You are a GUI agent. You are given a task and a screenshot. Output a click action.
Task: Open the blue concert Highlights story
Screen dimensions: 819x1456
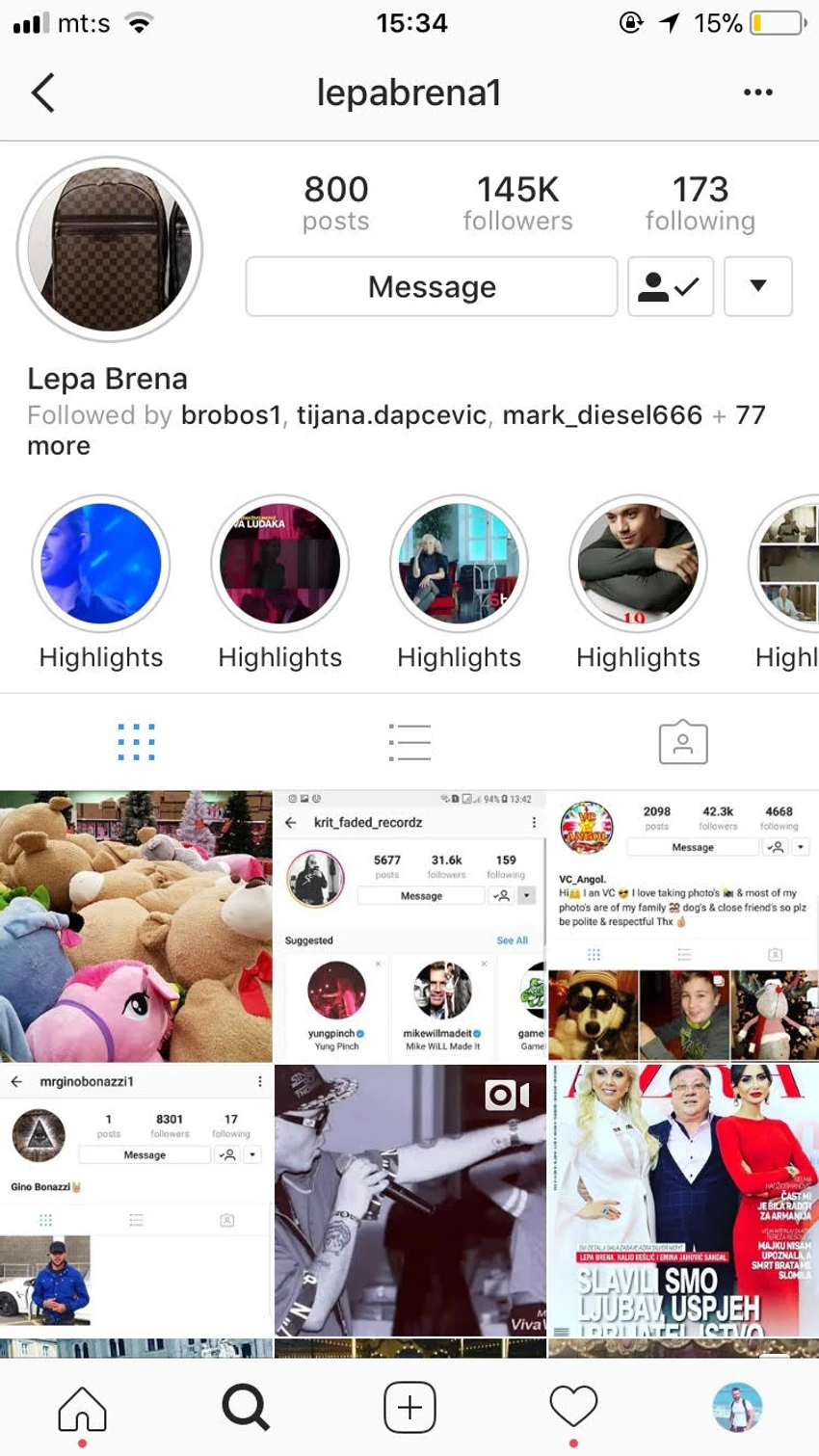101,565
